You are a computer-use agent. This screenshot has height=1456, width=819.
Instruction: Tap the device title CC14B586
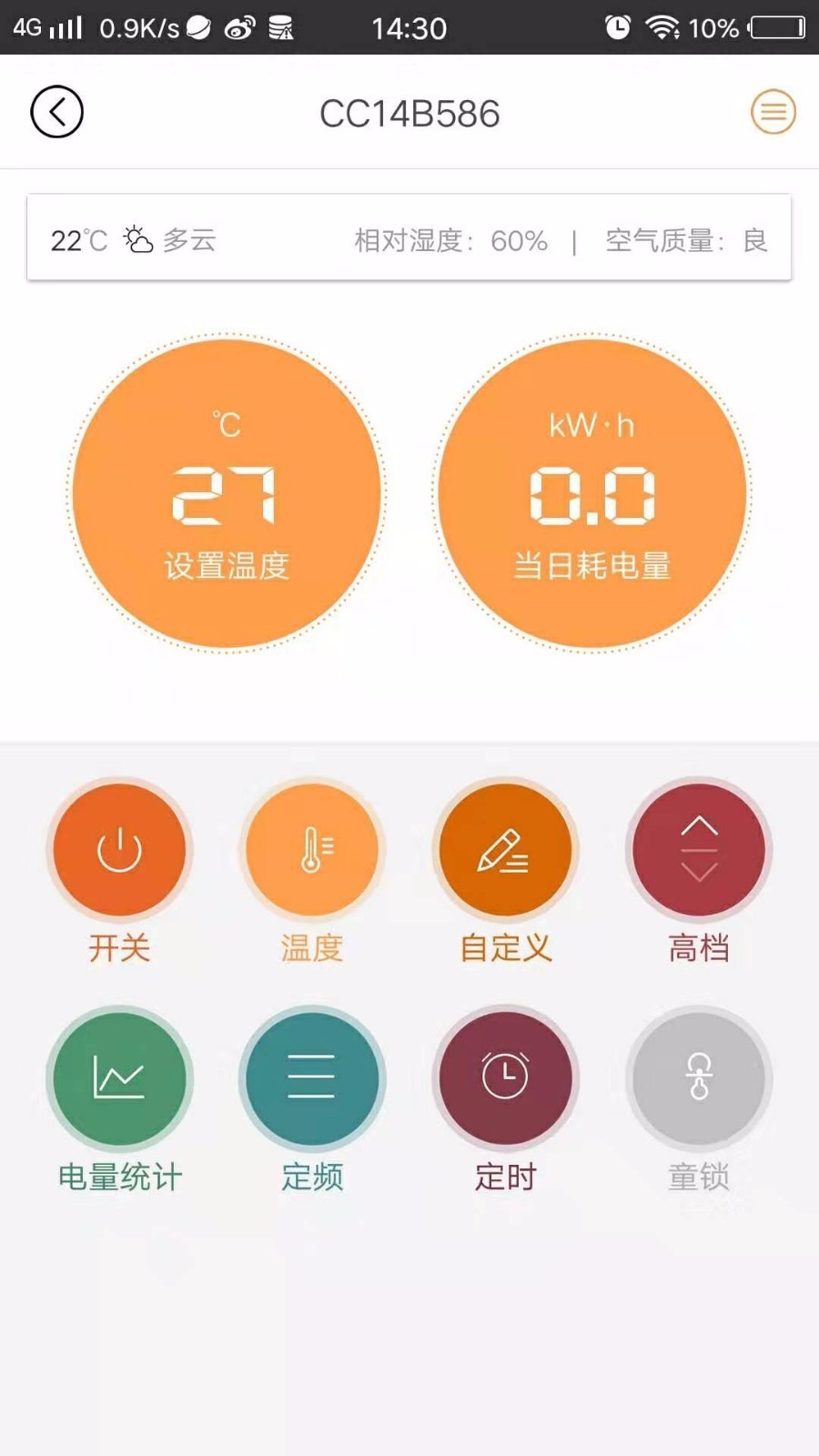coord(409,113)
